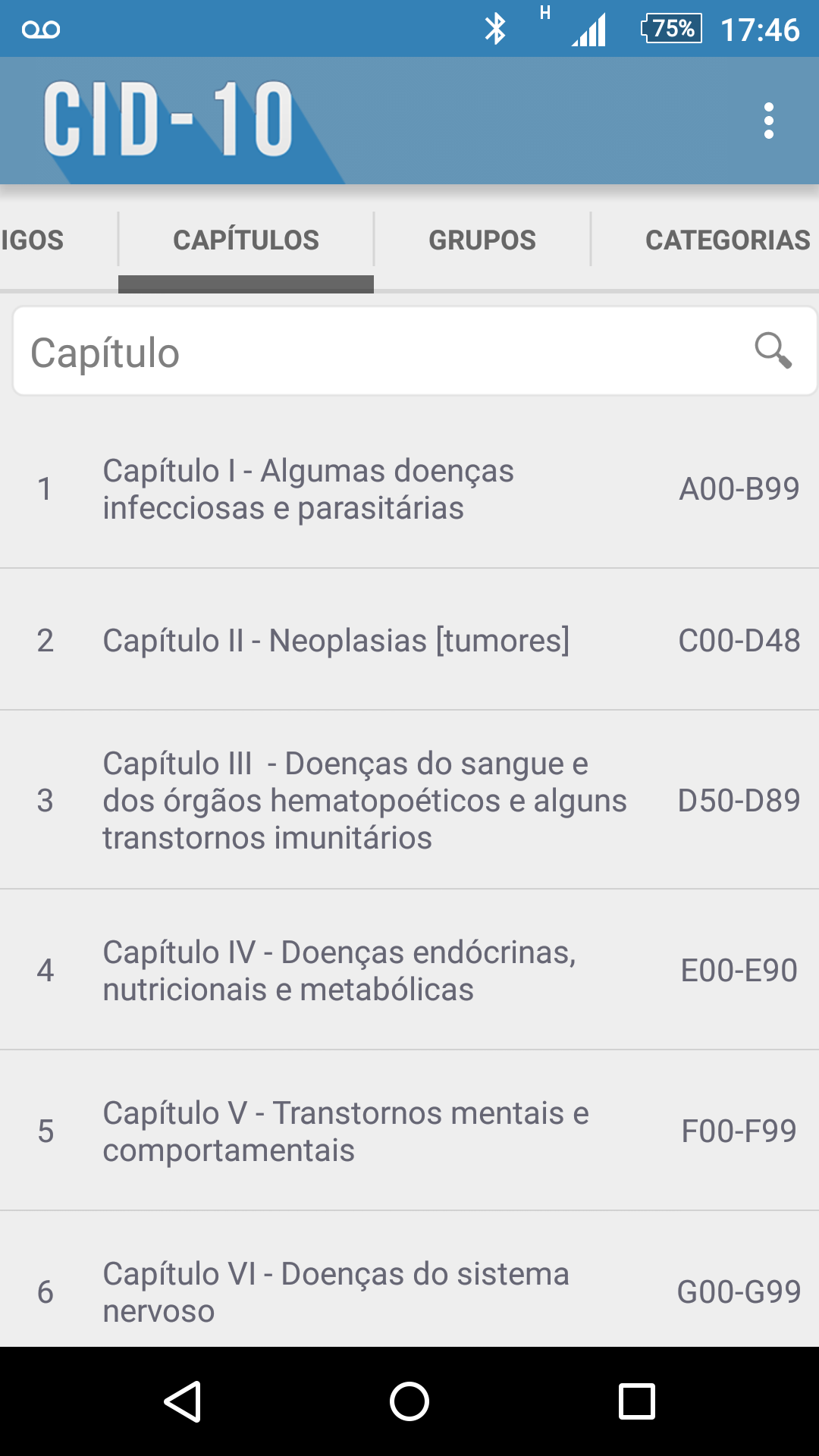Return to the home screen

(409, 1401)
